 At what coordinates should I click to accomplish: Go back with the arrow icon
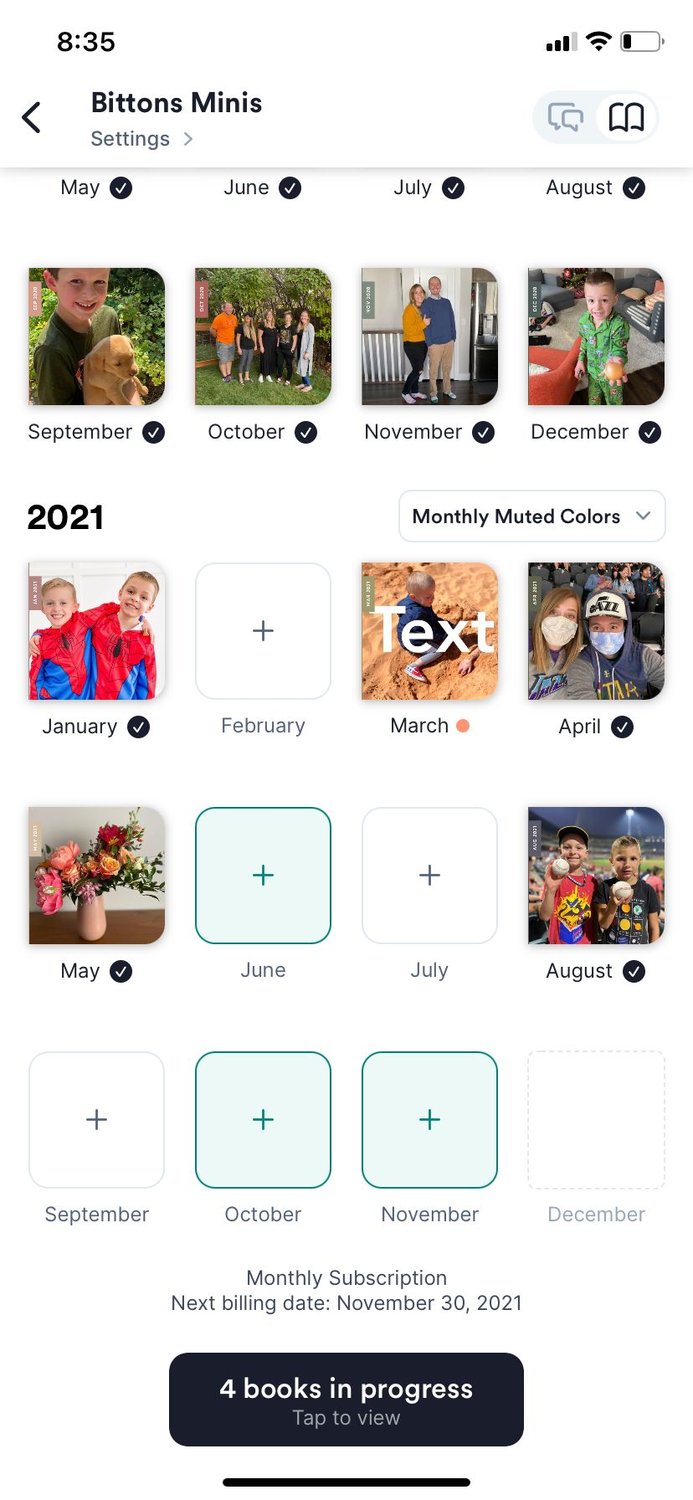click(32, 118)
